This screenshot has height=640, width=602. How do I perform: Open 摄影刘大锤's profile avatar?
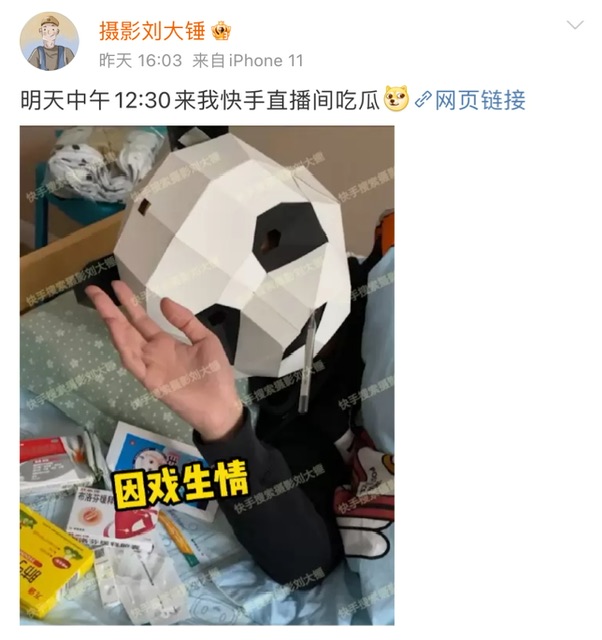coord(49,42)
